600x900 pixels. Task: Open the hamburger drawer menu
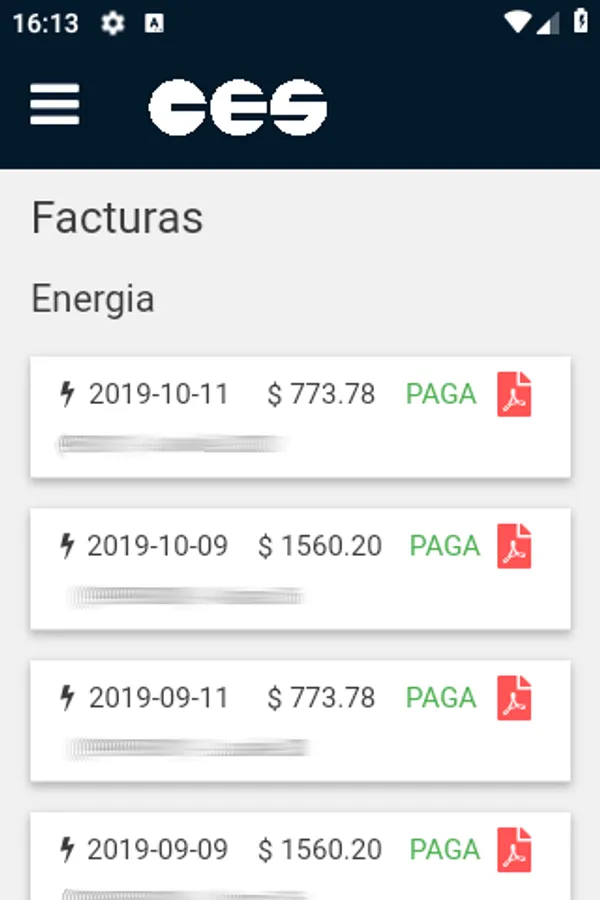point(54,105)
